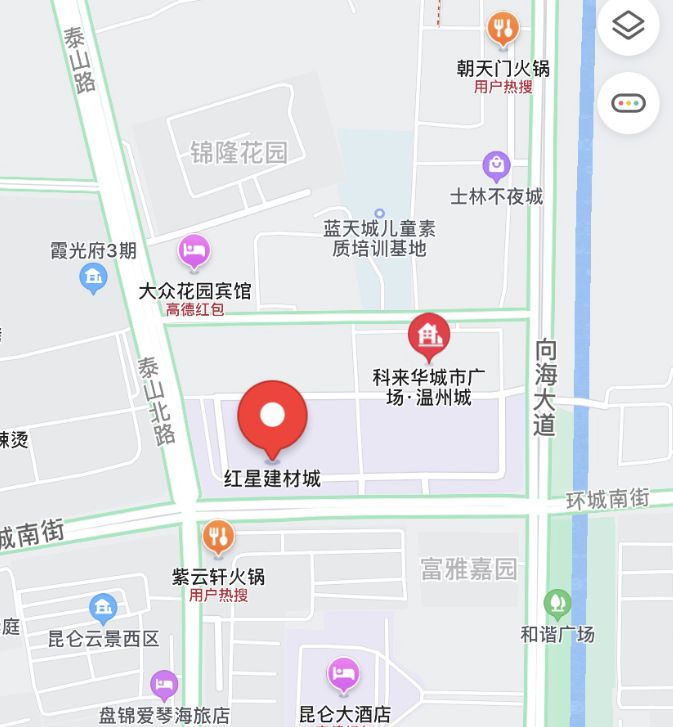Open 紫云轩火锅 restaurant marker
This screenshot has height=727, width=673.
(218, 538)
